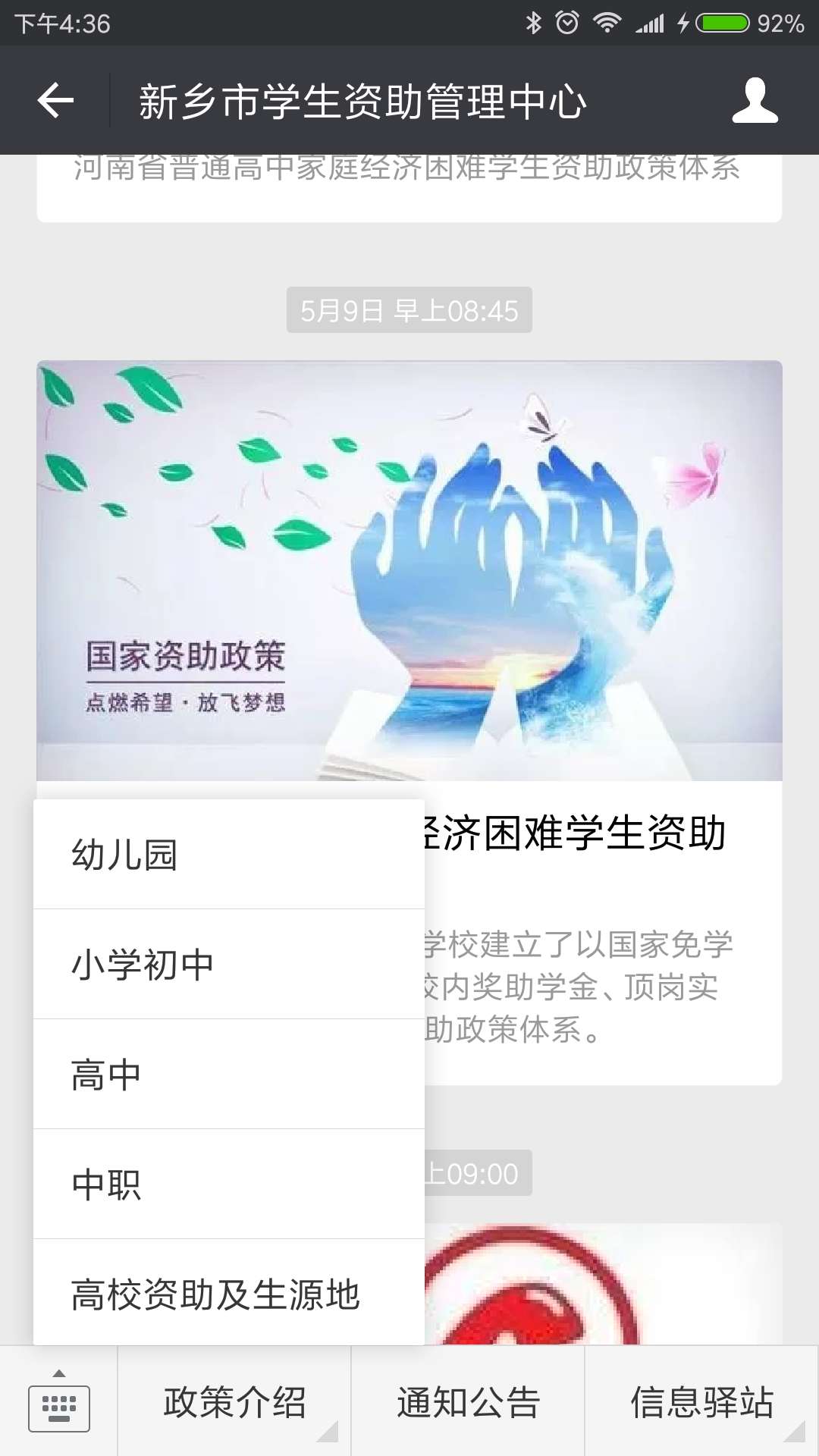819x1456 pixels.
Task: Collapse the 政策介绍 bottom menu
Action: pos(234,1402)
